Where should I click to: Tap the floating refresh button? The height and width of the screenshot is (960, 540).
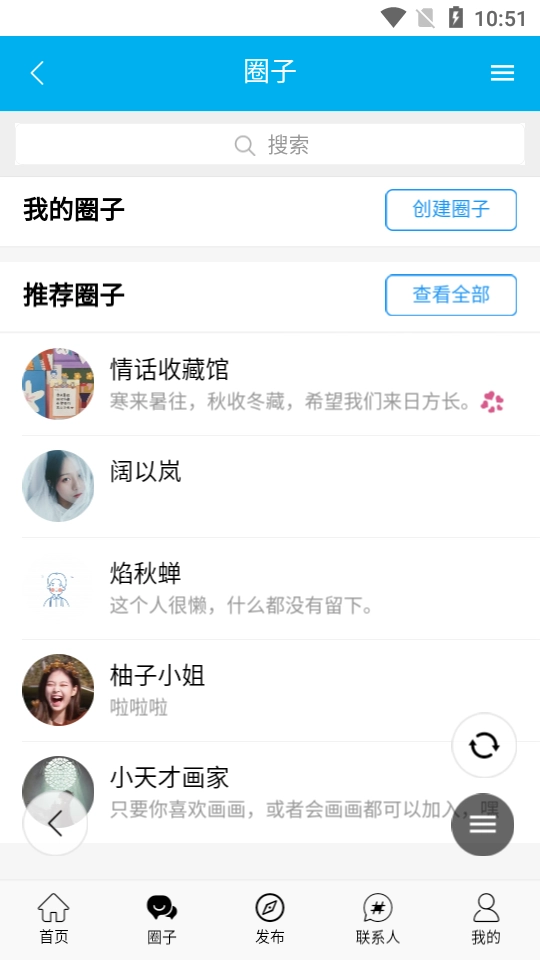tap(484, 746)
